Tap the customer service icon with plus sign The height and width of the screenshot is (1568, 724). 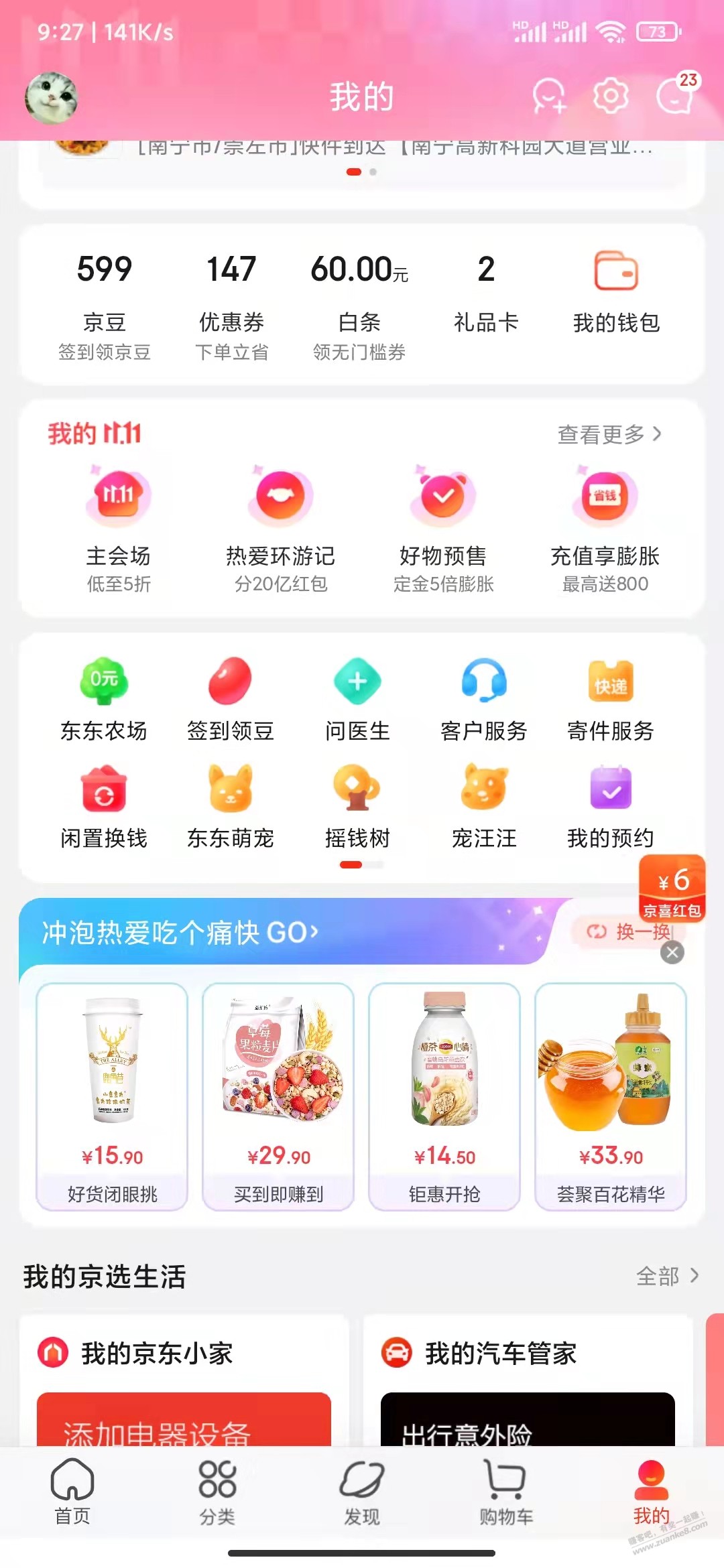[549, 96]
